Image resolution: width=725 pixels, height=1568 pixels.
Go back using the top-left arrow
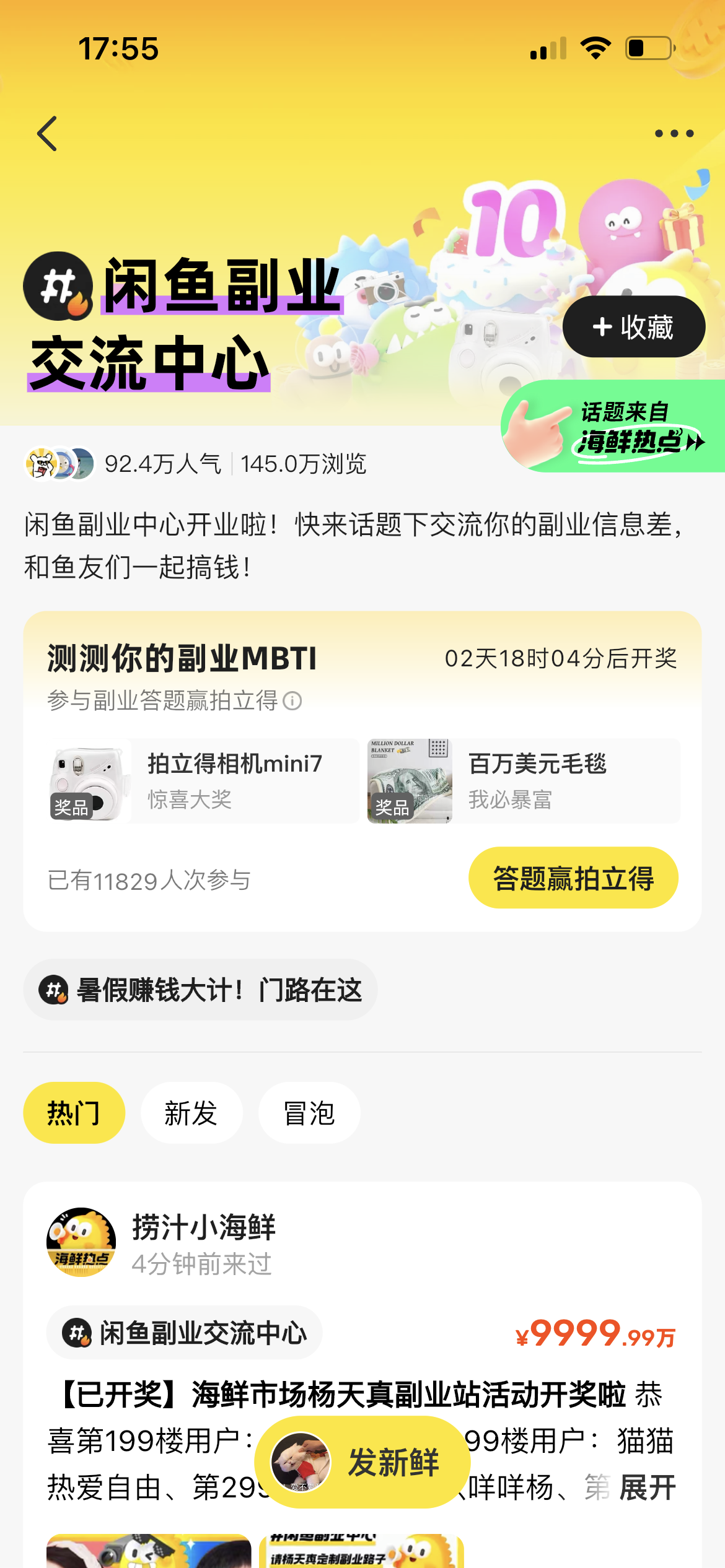[48, 133]
